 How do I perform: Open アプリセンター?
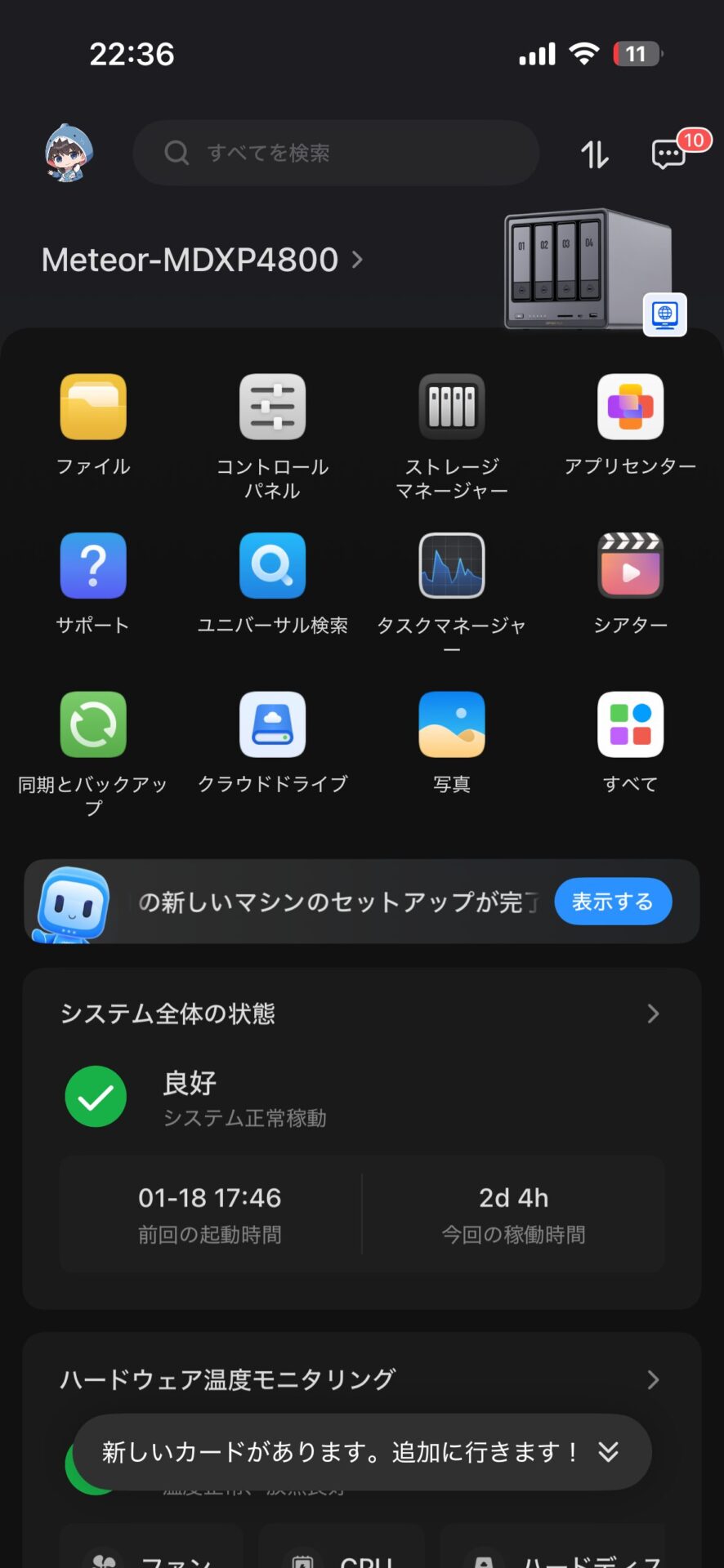pyautogui.click(x=630, y=407)
